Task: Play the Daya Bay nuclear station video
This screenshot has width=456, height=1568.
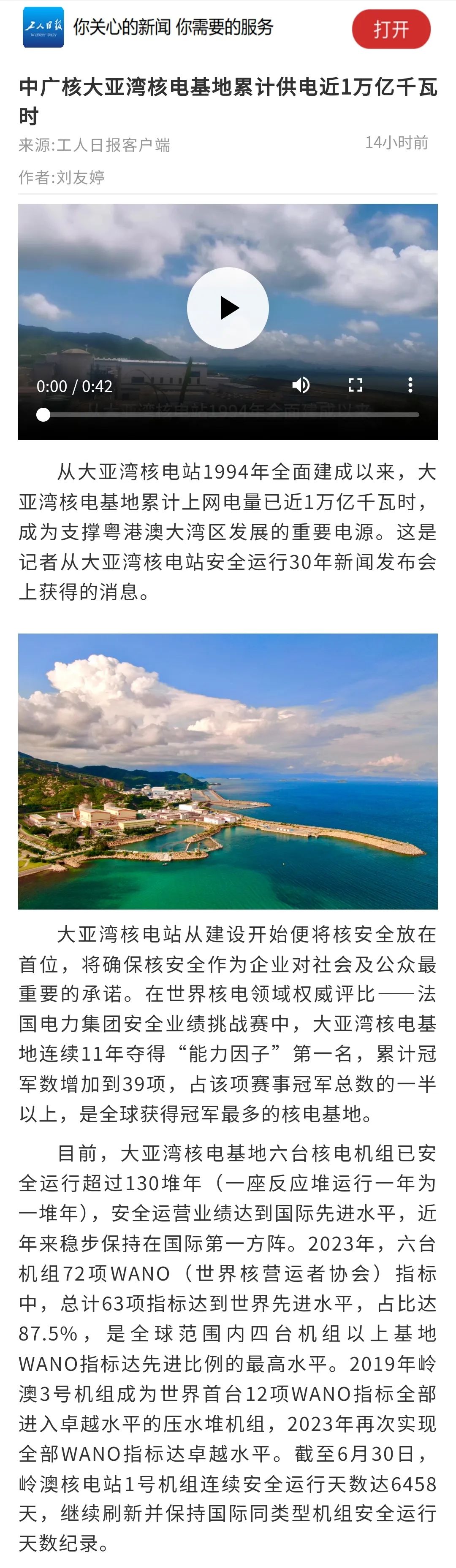Action: (x=228, y=308)
